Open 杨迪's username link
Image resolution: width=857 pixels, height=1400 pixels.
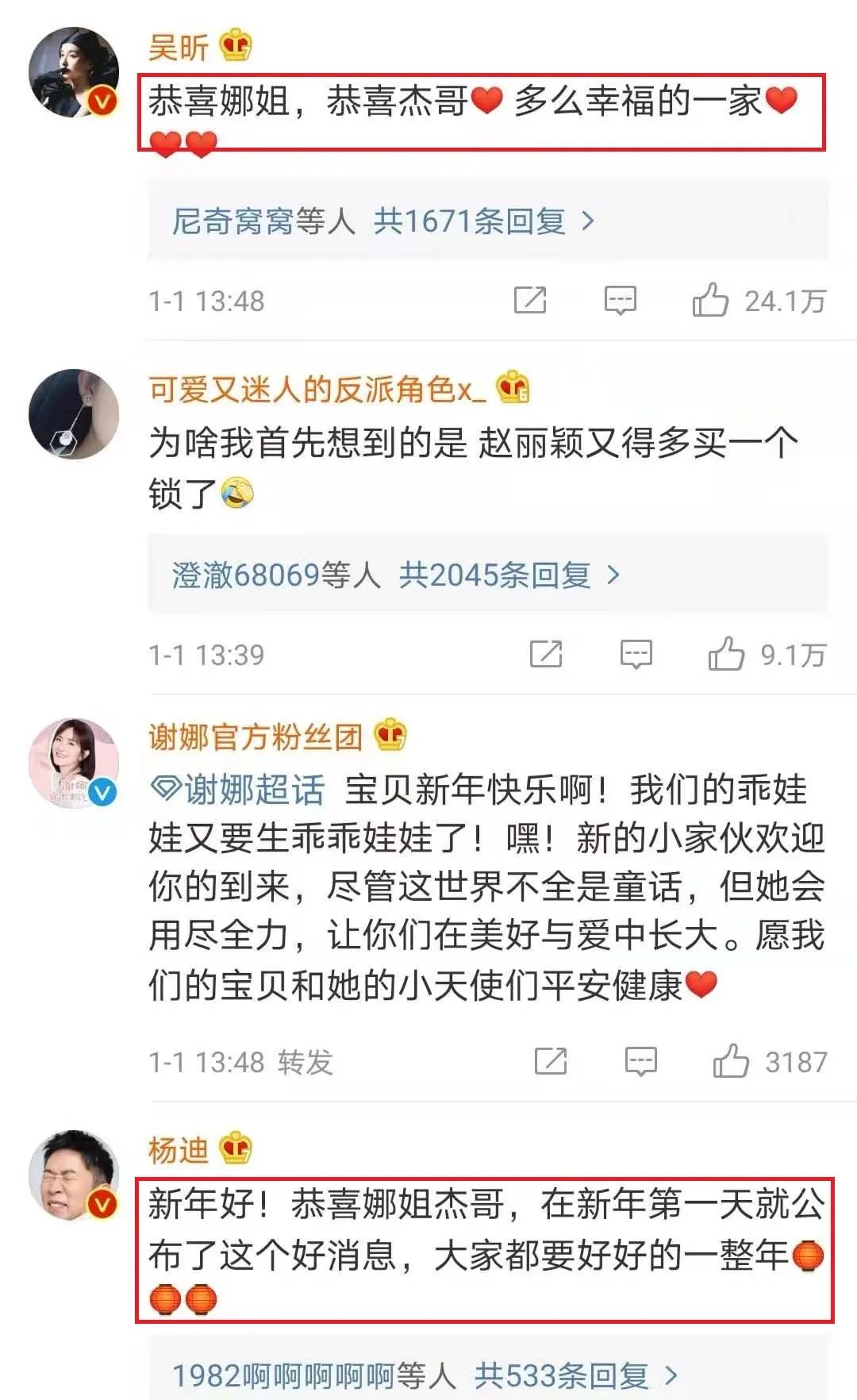tap(179, 1149)
